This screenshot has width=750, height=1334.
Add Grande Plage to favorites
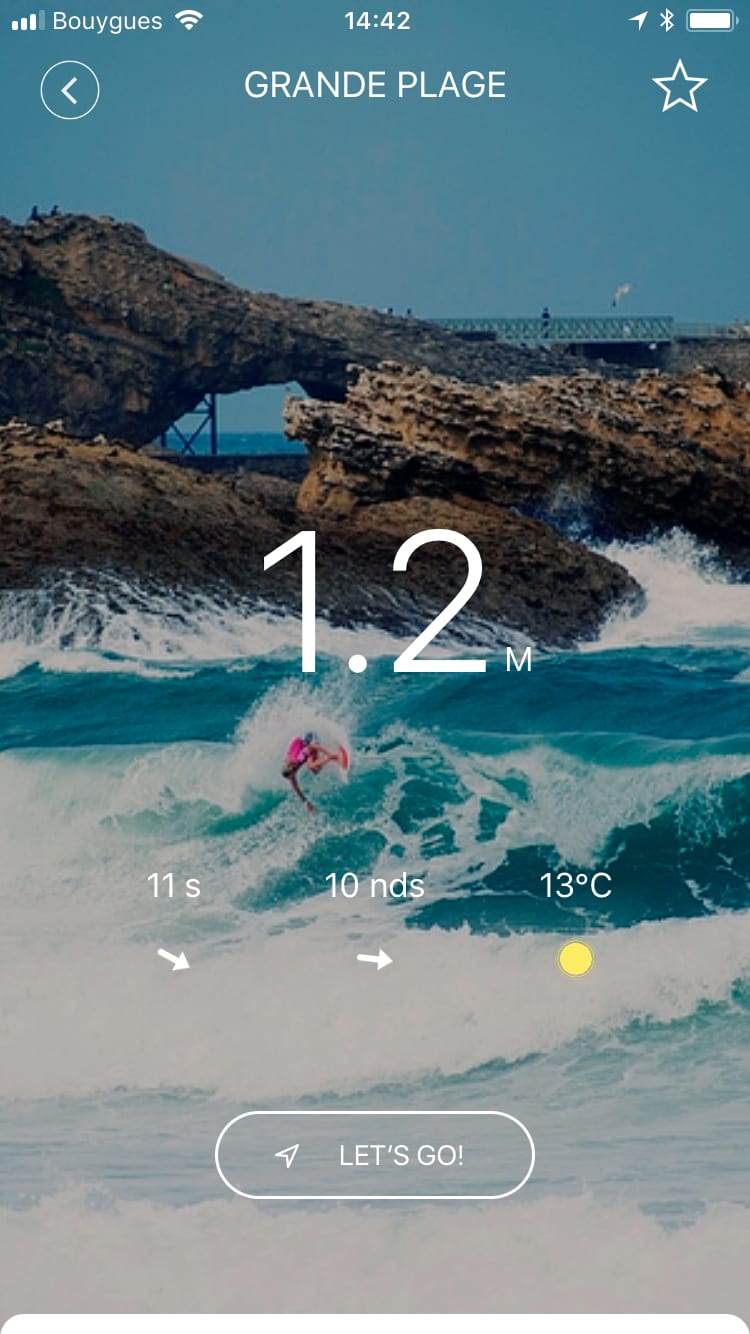tap(679, 87)
